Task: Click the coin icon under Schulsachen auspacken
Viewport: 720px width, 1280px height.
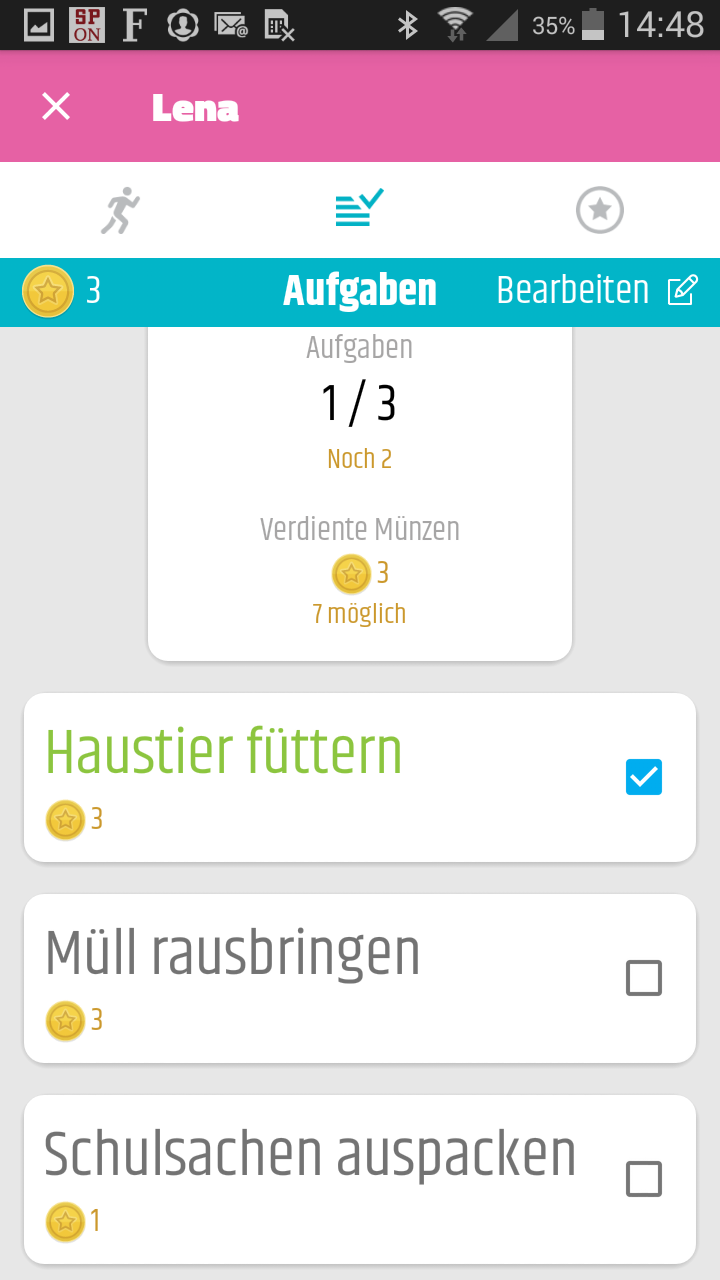Action: pyautogui.click(x=64, y=1221)
